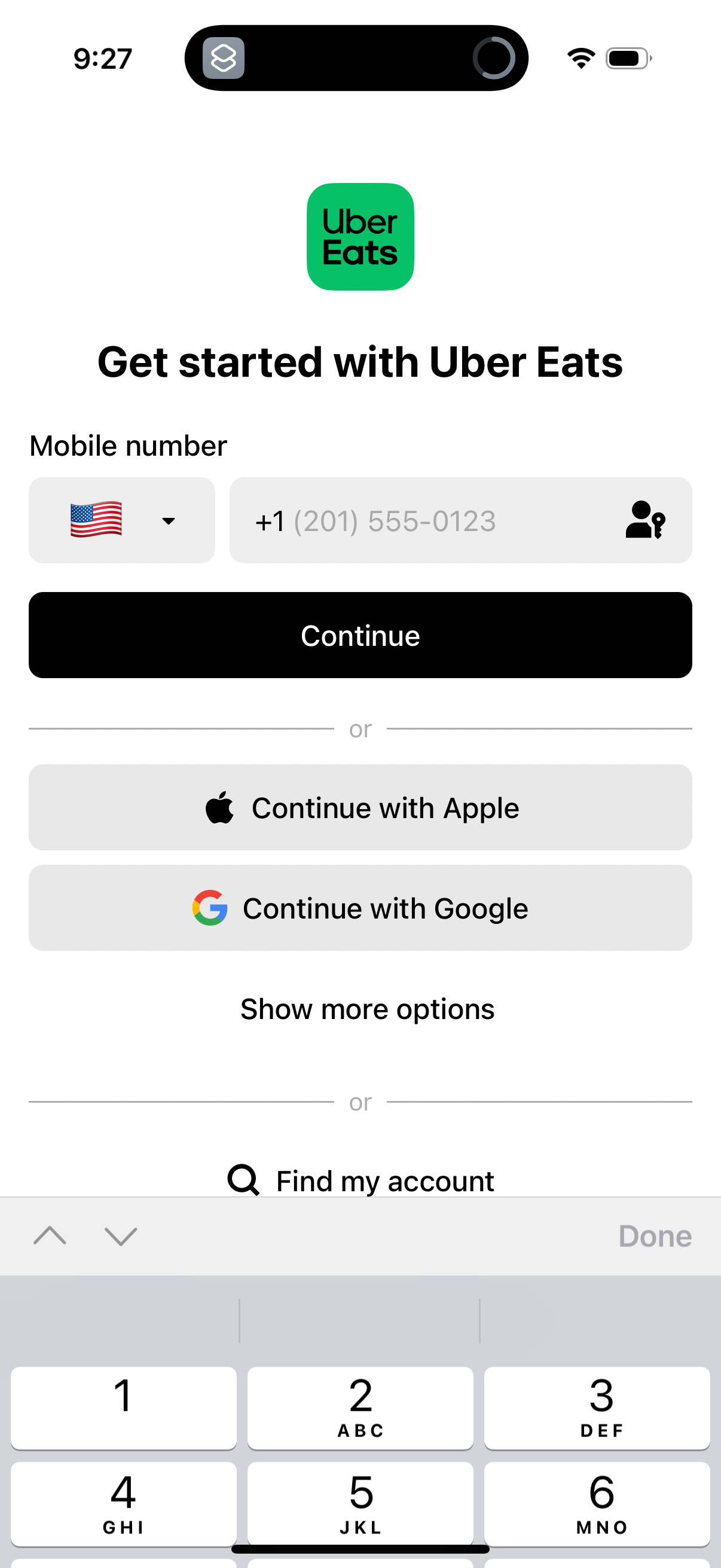Viewport: 721px width, 1568px height.
Task: Tap the Wi-Fi icon in the status bar
Action: [x=580, y=57]
